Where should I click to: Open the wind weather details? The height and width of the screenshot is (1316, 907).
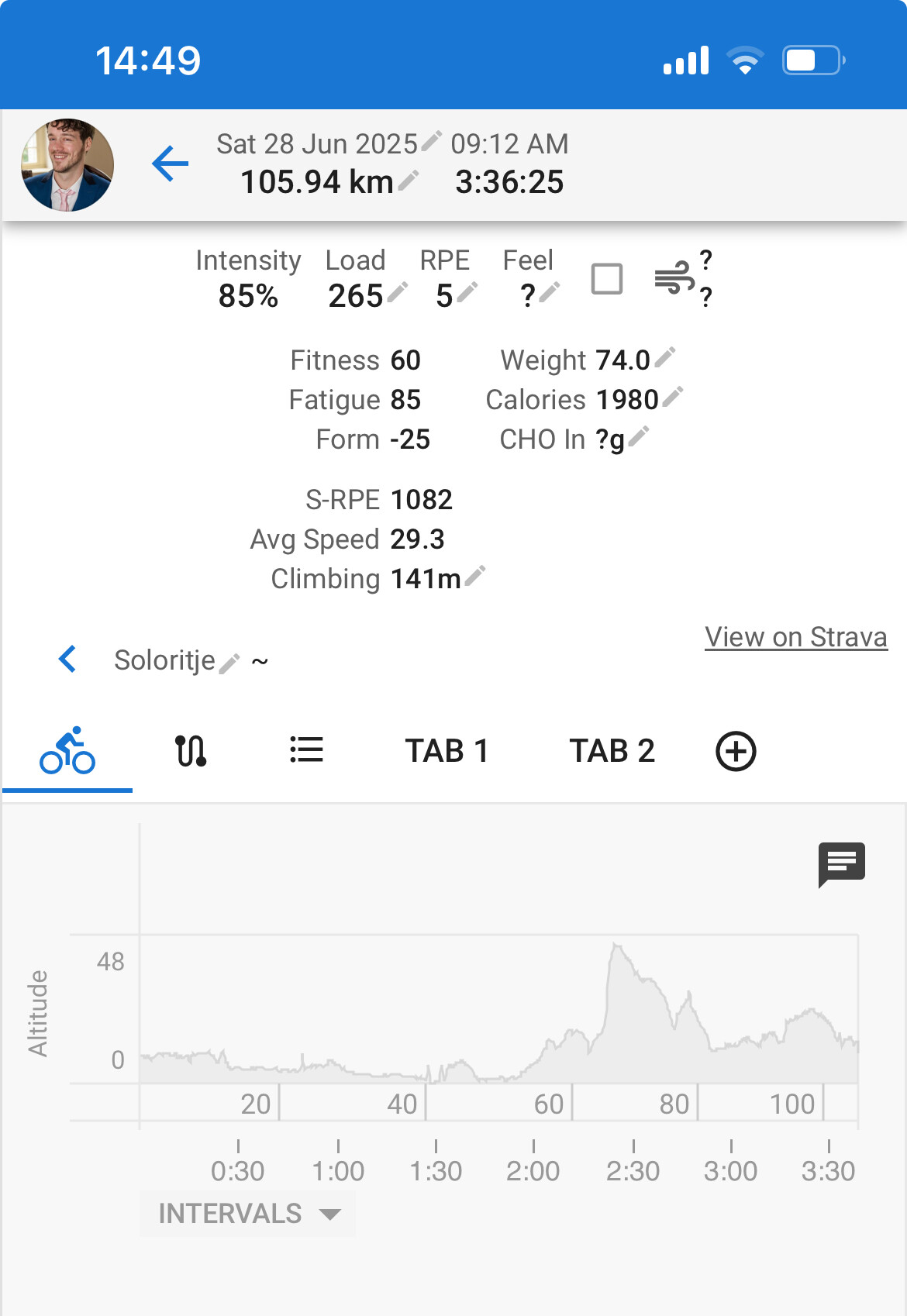674,278
